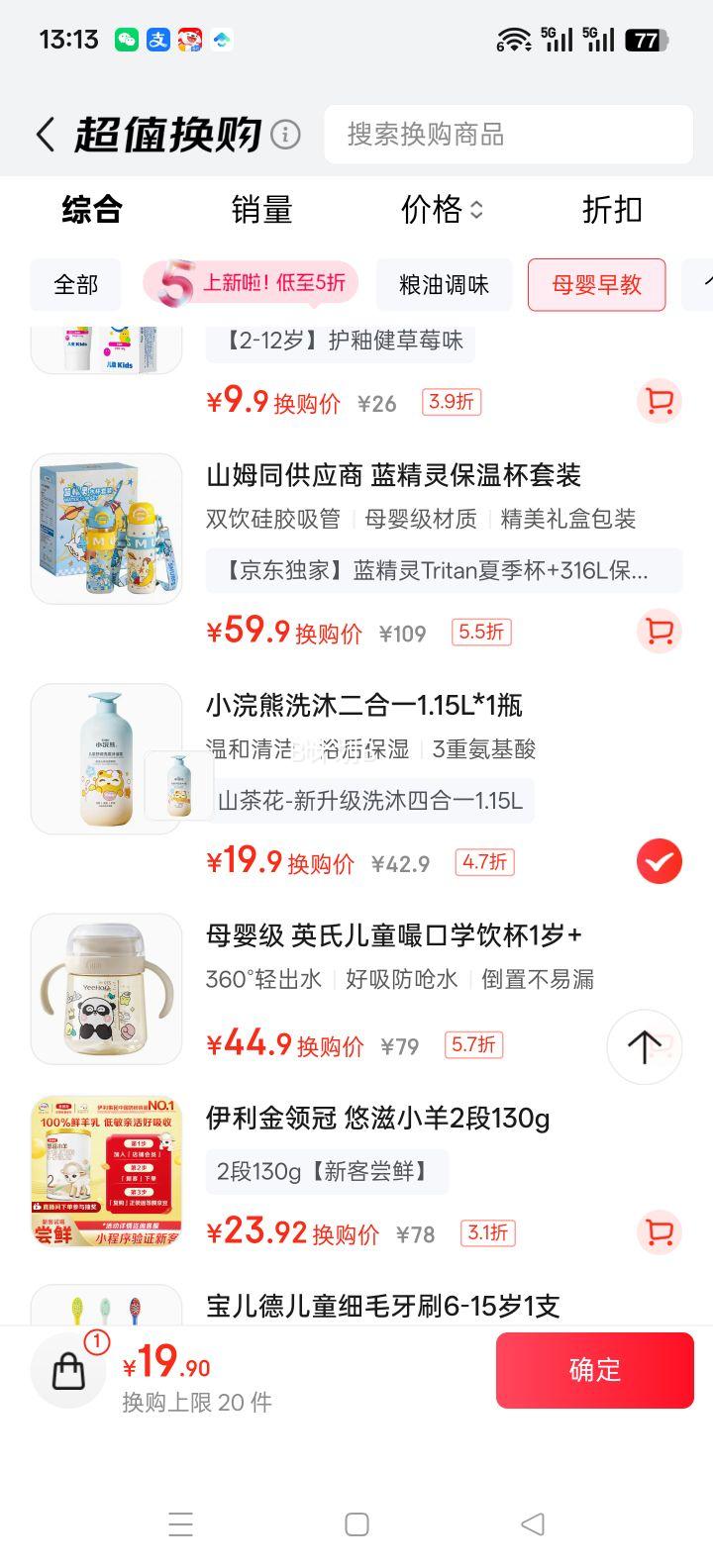The height and width of the screenshot is (1568, 713).
Task: Tap the 搜索换购商品 search box
Action: point(507,135)
